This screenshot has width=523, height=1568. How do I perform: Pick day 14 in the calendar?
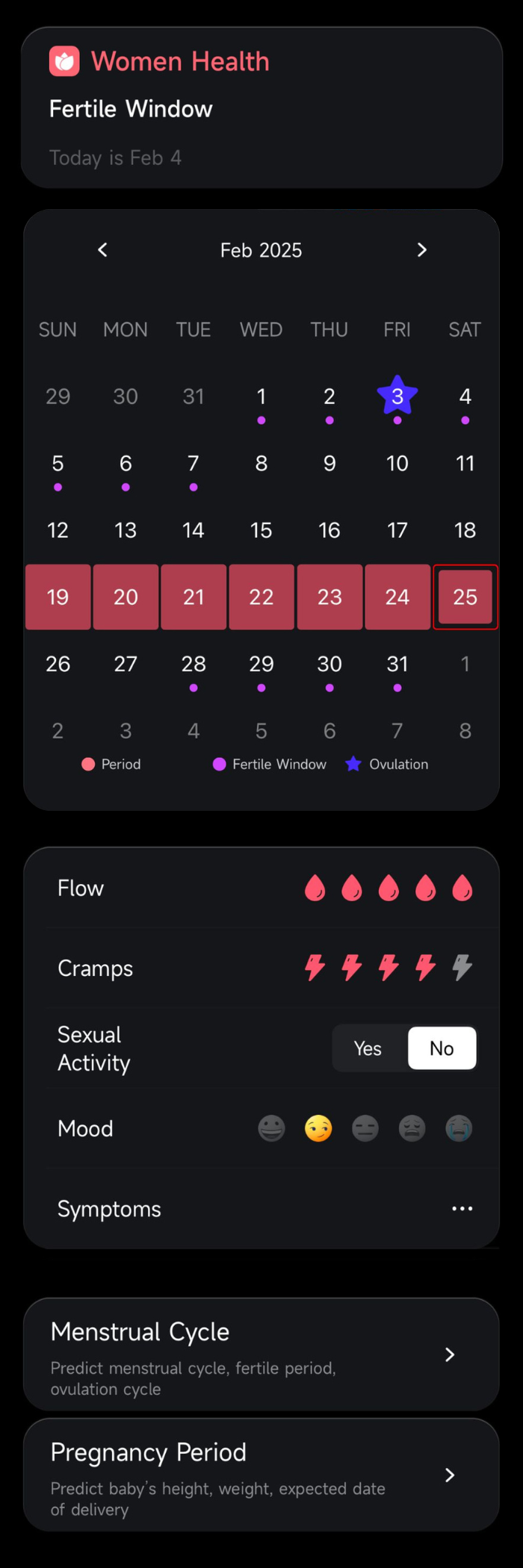[194, 530]
